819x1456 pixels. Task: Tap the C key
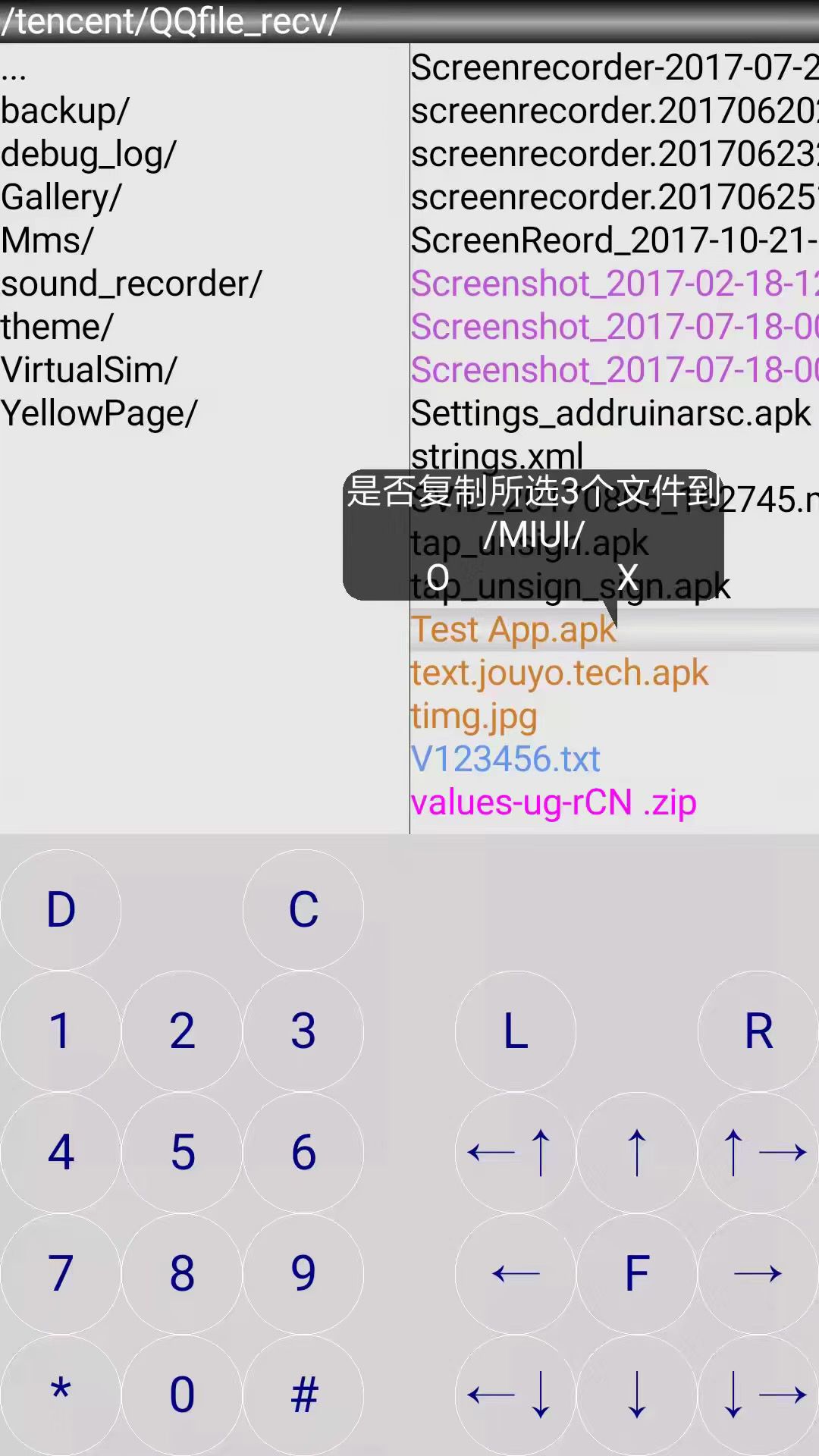303,909
